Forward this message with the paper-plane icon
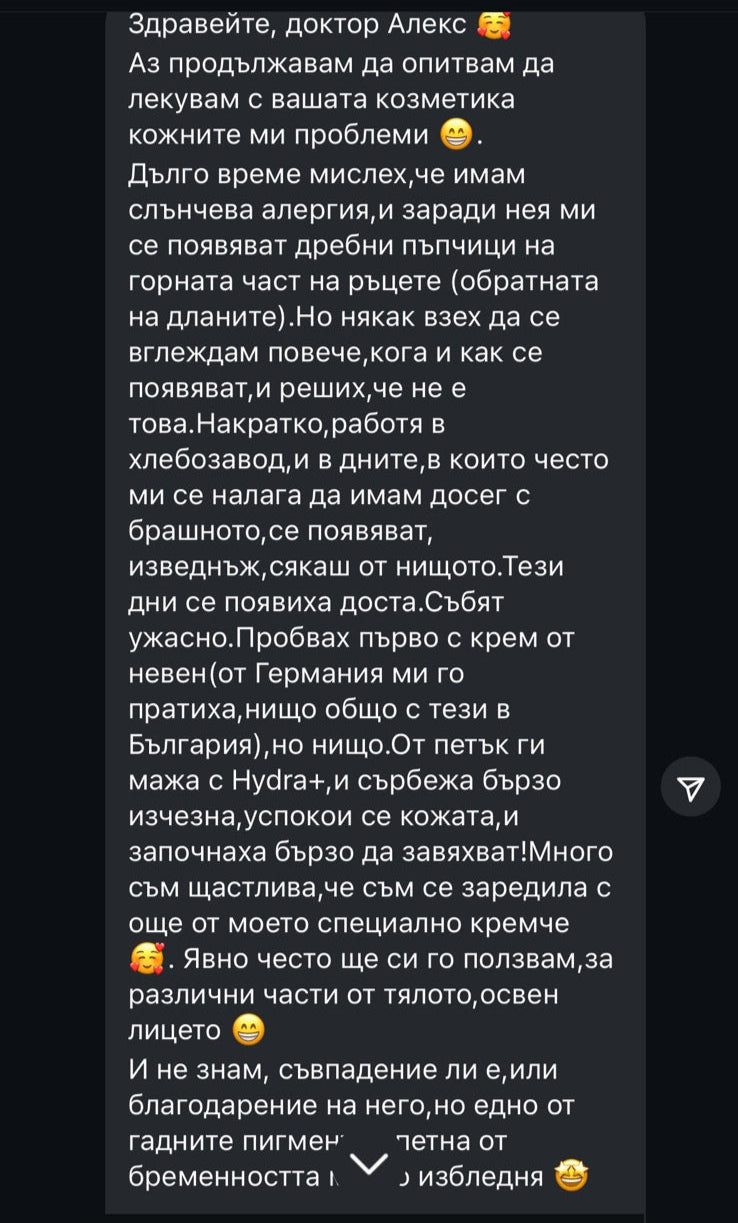738x1223 pixels. 691,787
